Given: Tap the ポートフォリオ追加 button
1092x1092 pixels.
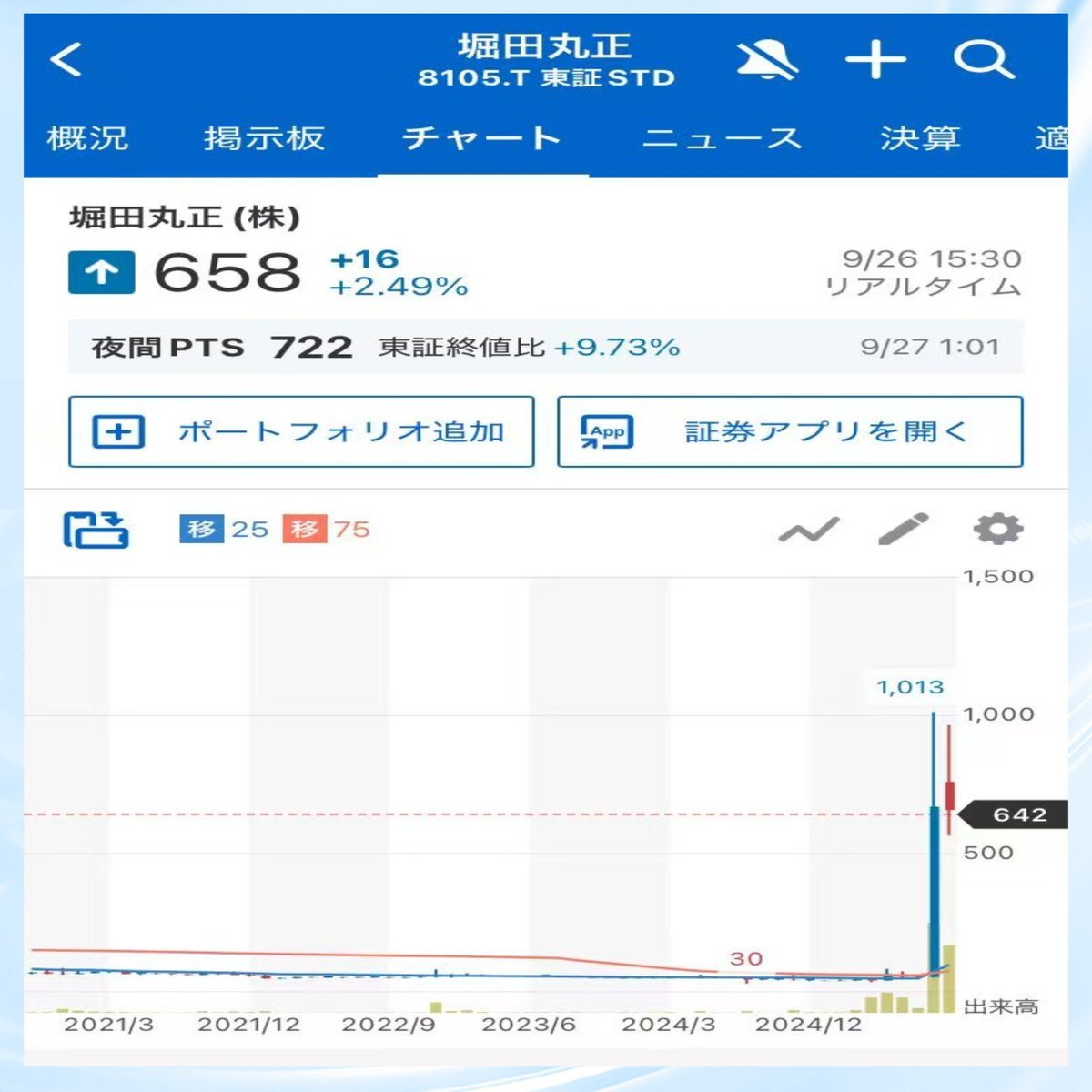Looking at the screenshot, I should click(x=301, y=431).
